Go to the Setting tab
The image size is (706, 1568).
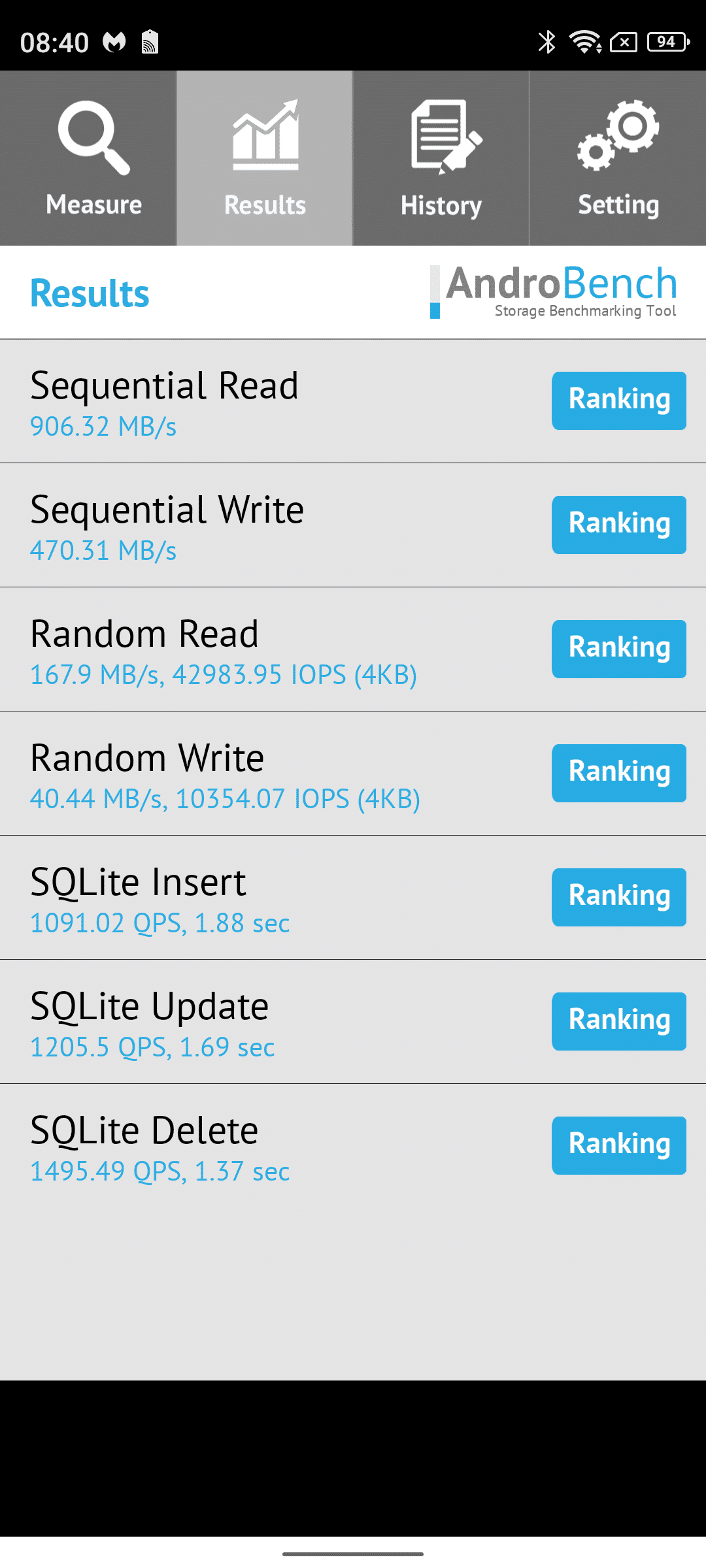tap(618, 158)
